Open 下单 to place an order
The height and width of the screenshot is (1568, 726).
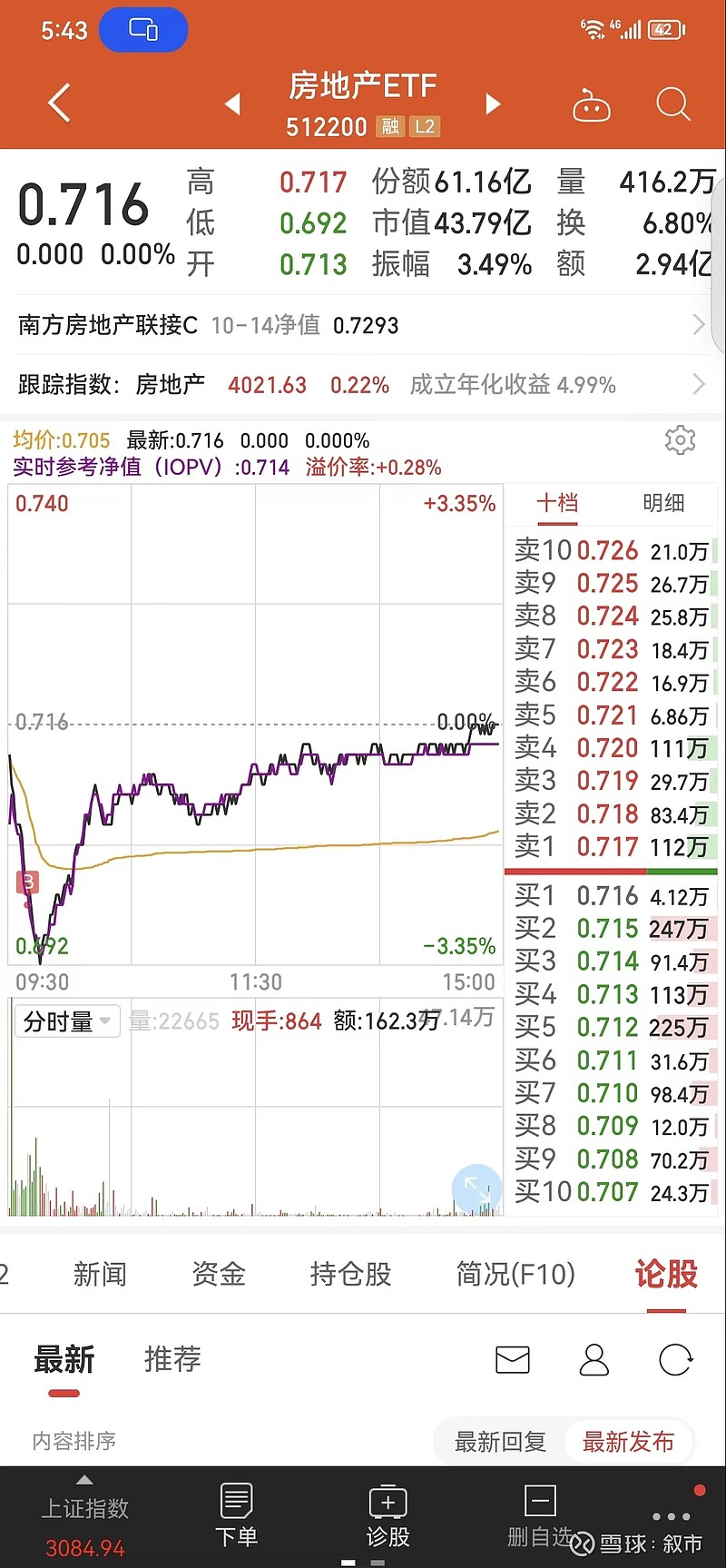(236, 1514)
